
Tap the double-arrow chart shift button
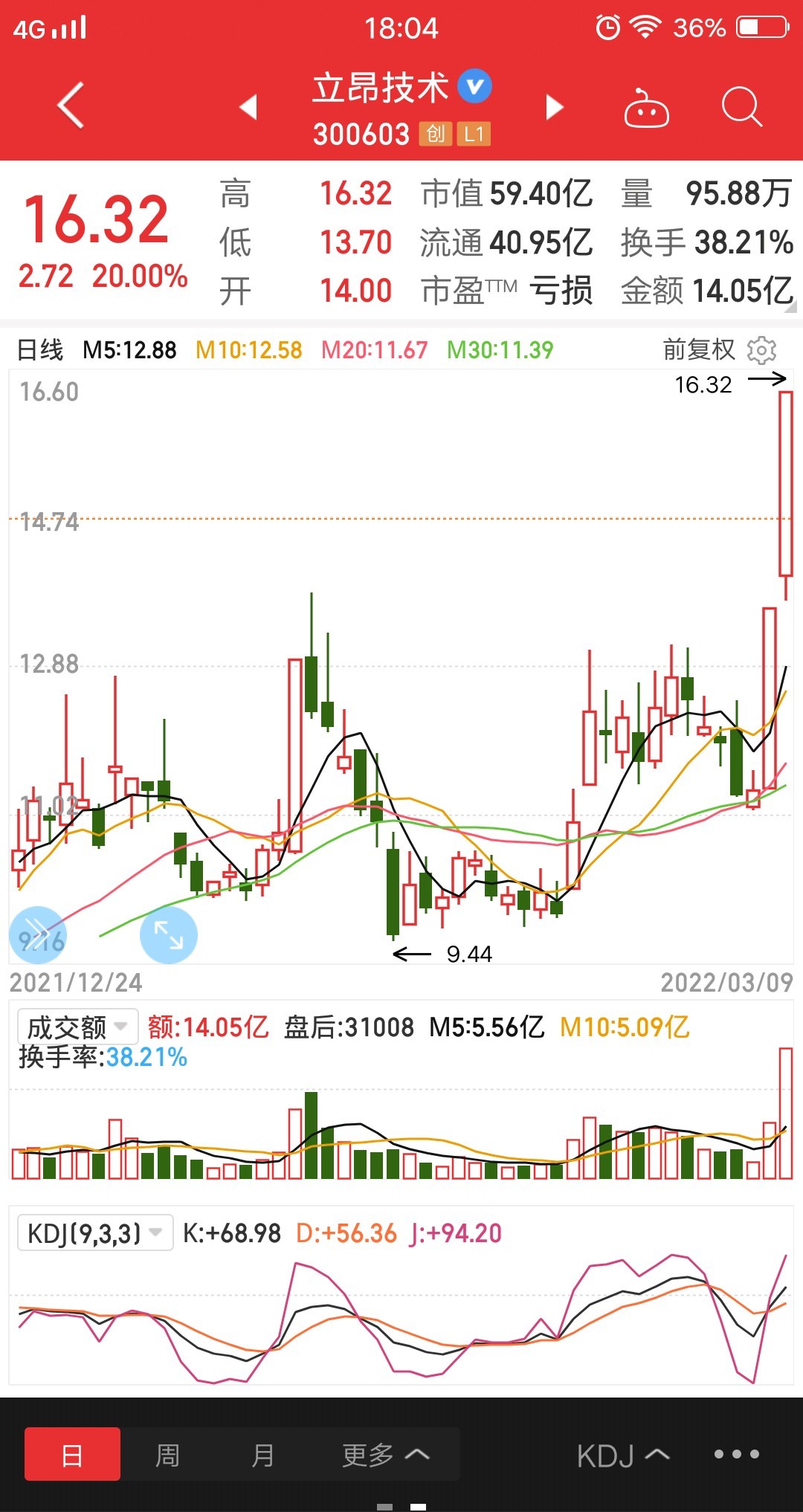[37, 935]
